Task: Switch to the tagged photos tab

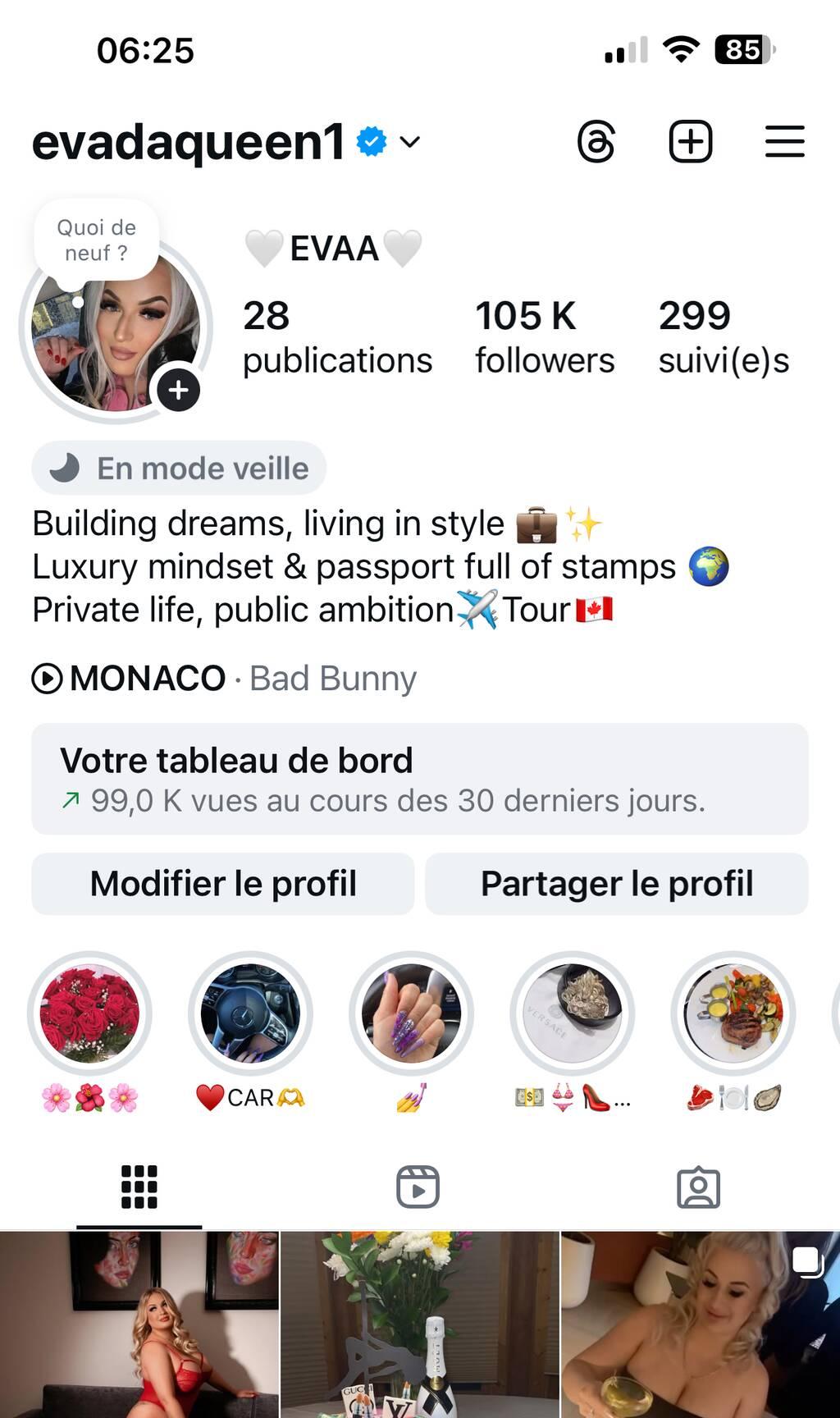Action: tap(698, 1187)
